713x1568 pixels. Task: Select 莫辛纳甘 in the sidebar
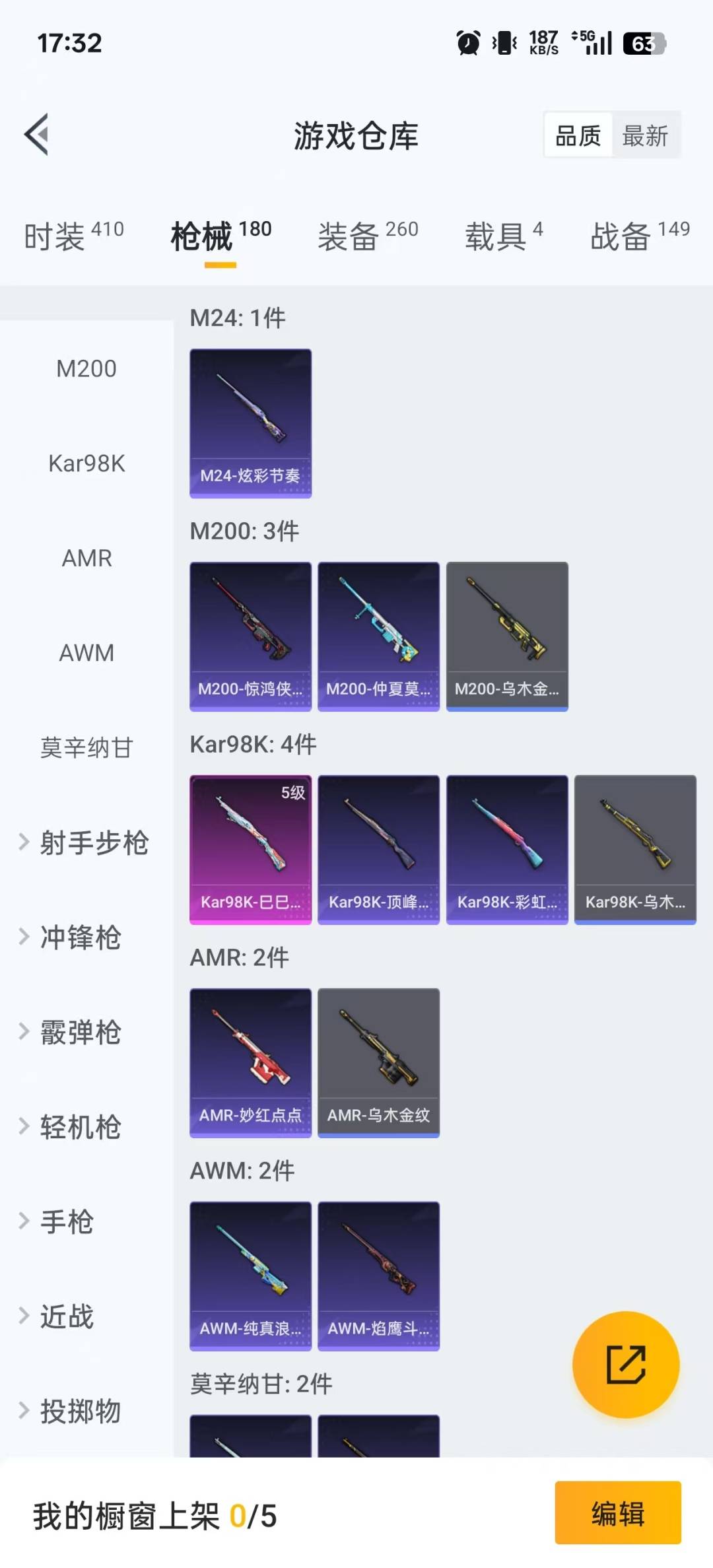point(86,748)
